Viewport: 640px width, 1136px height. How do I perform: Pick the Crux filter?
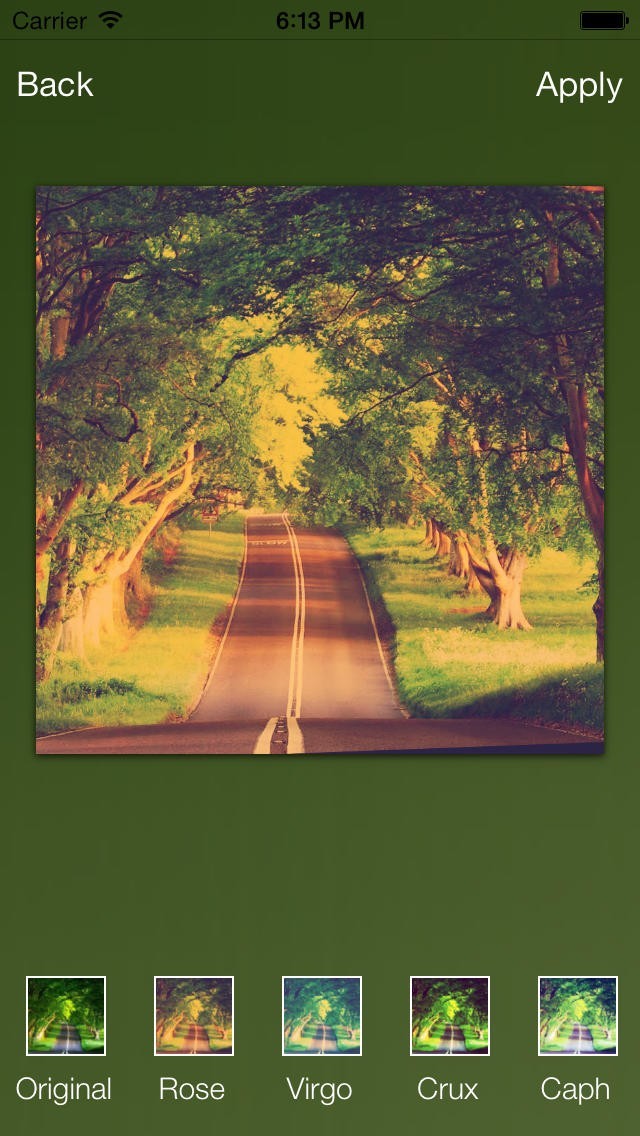(449, 1016)
